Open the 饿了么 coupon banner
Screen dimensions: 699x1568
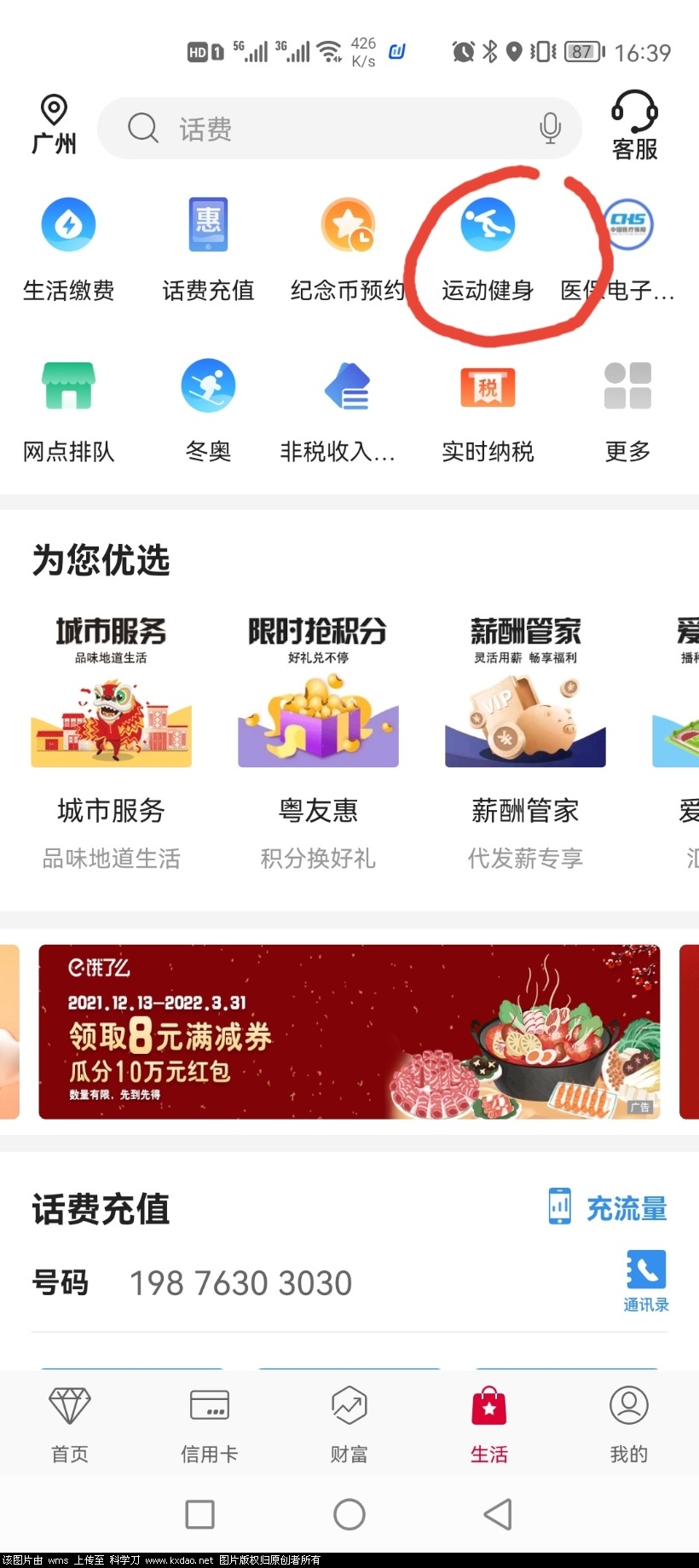349,1032
